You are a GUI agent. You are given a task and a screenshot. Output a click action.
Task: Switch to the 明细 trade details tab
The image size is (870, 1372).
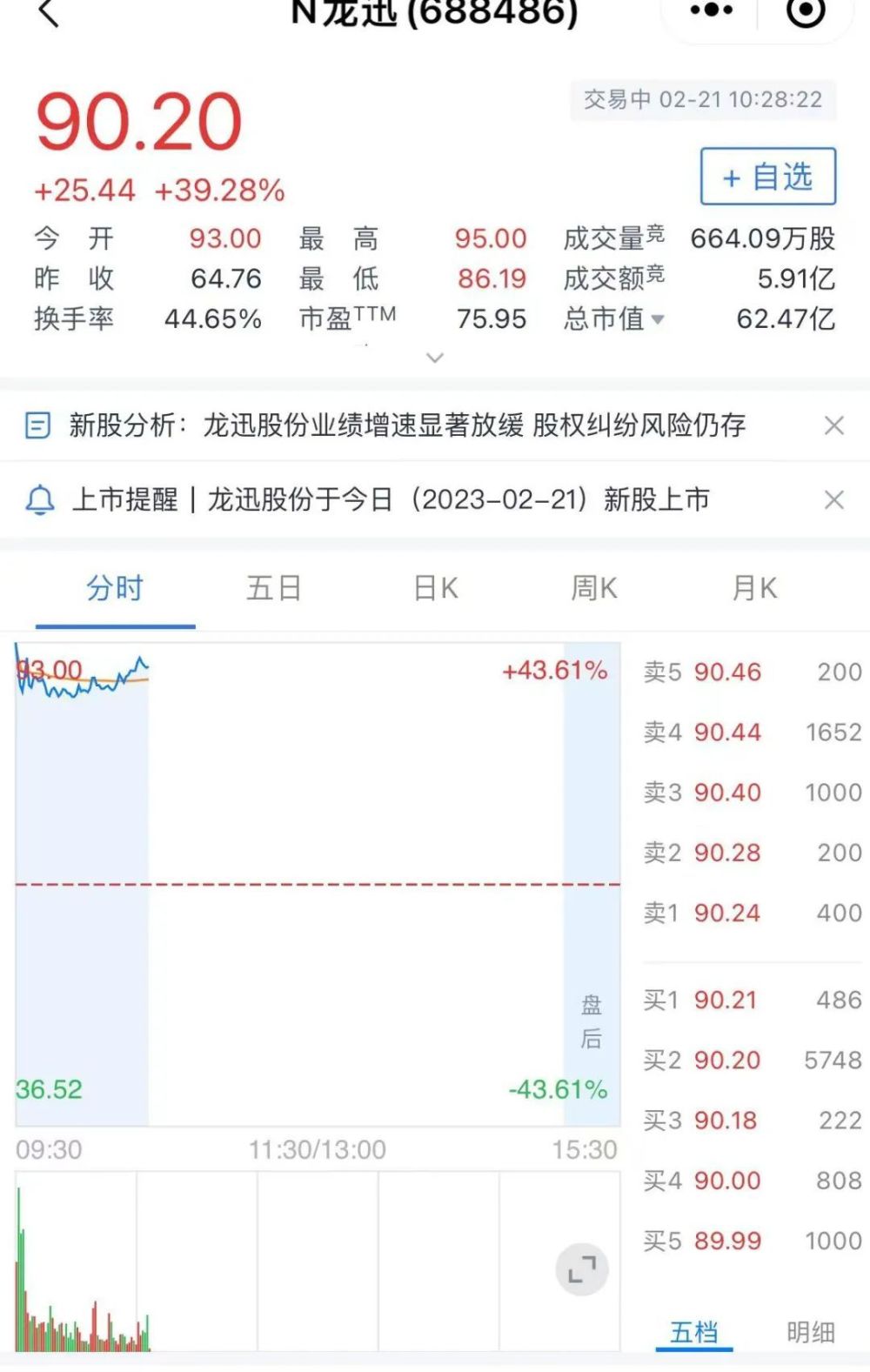coord(810,1332)
